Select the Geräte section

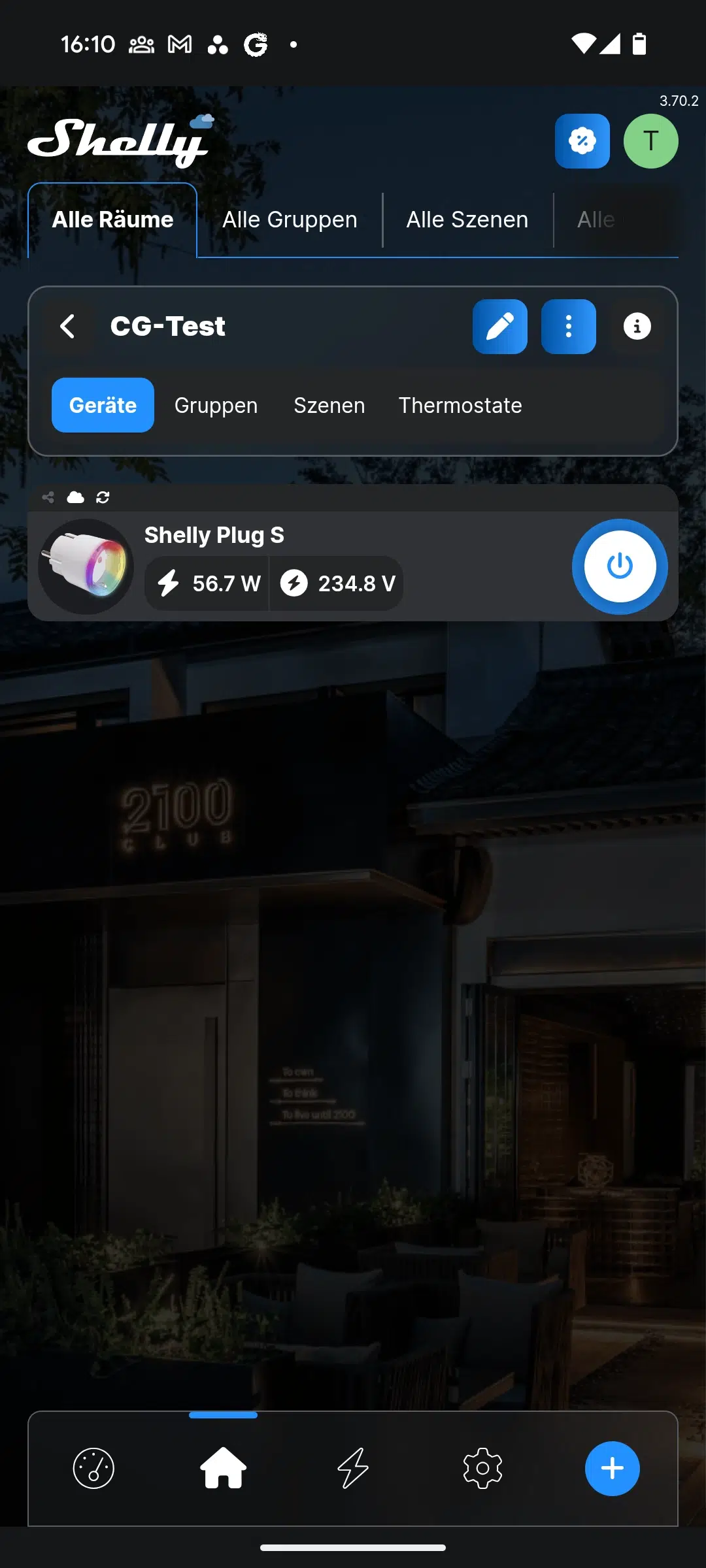click(x=103, y=405)
